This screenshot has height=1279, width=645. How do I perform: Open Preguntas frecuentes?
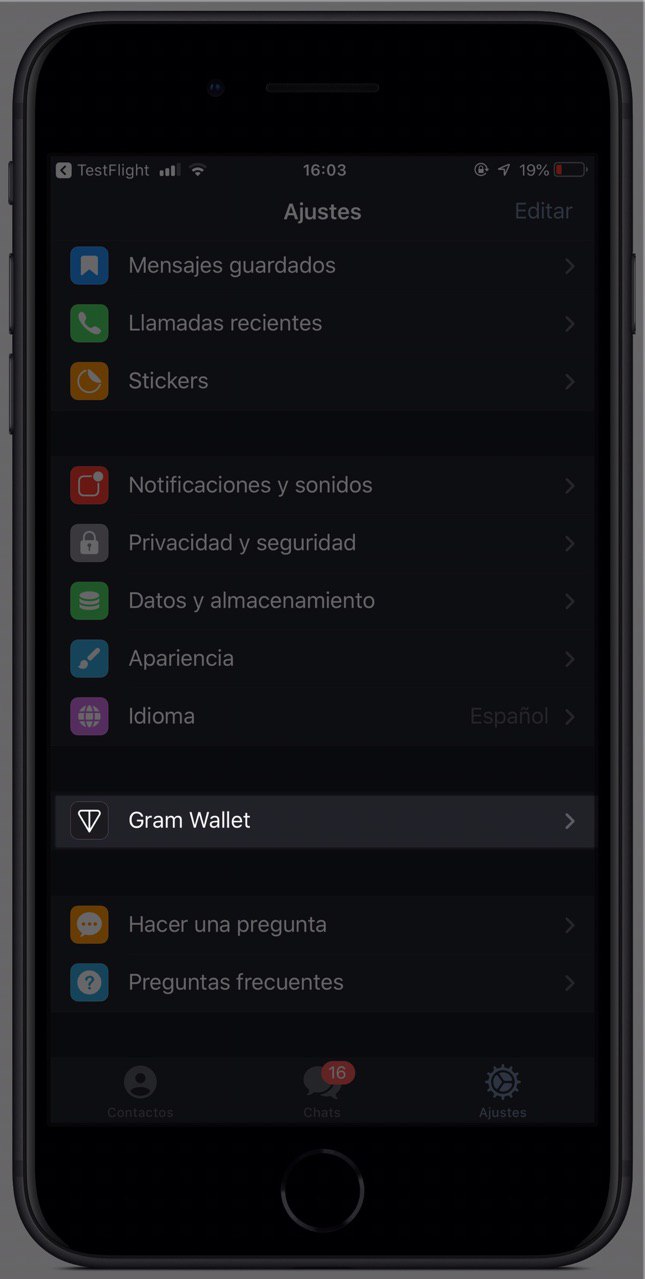coord(322,983)
